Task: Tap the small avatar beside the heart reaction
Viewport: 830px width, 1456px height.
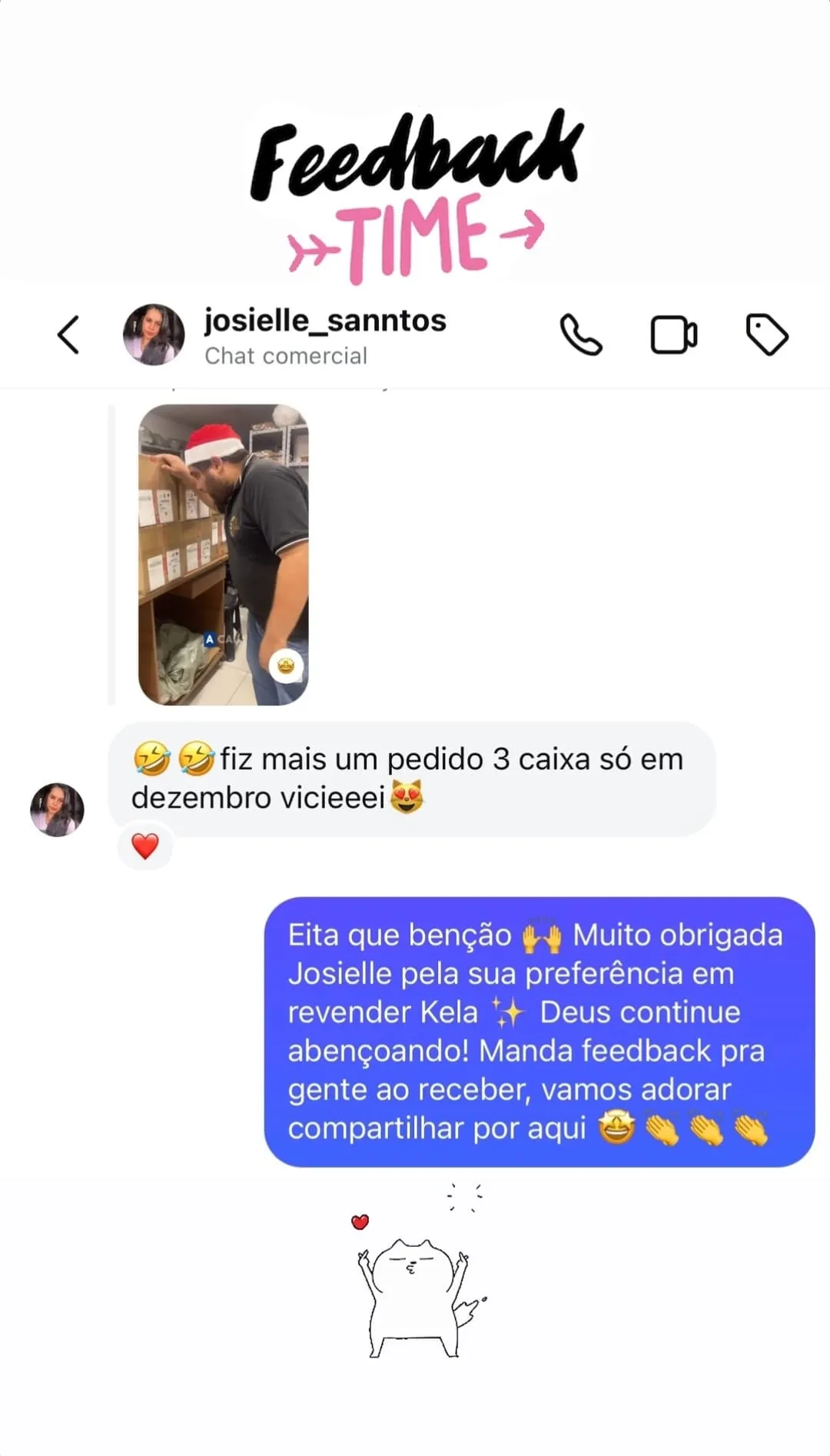Action: (57, 809)
